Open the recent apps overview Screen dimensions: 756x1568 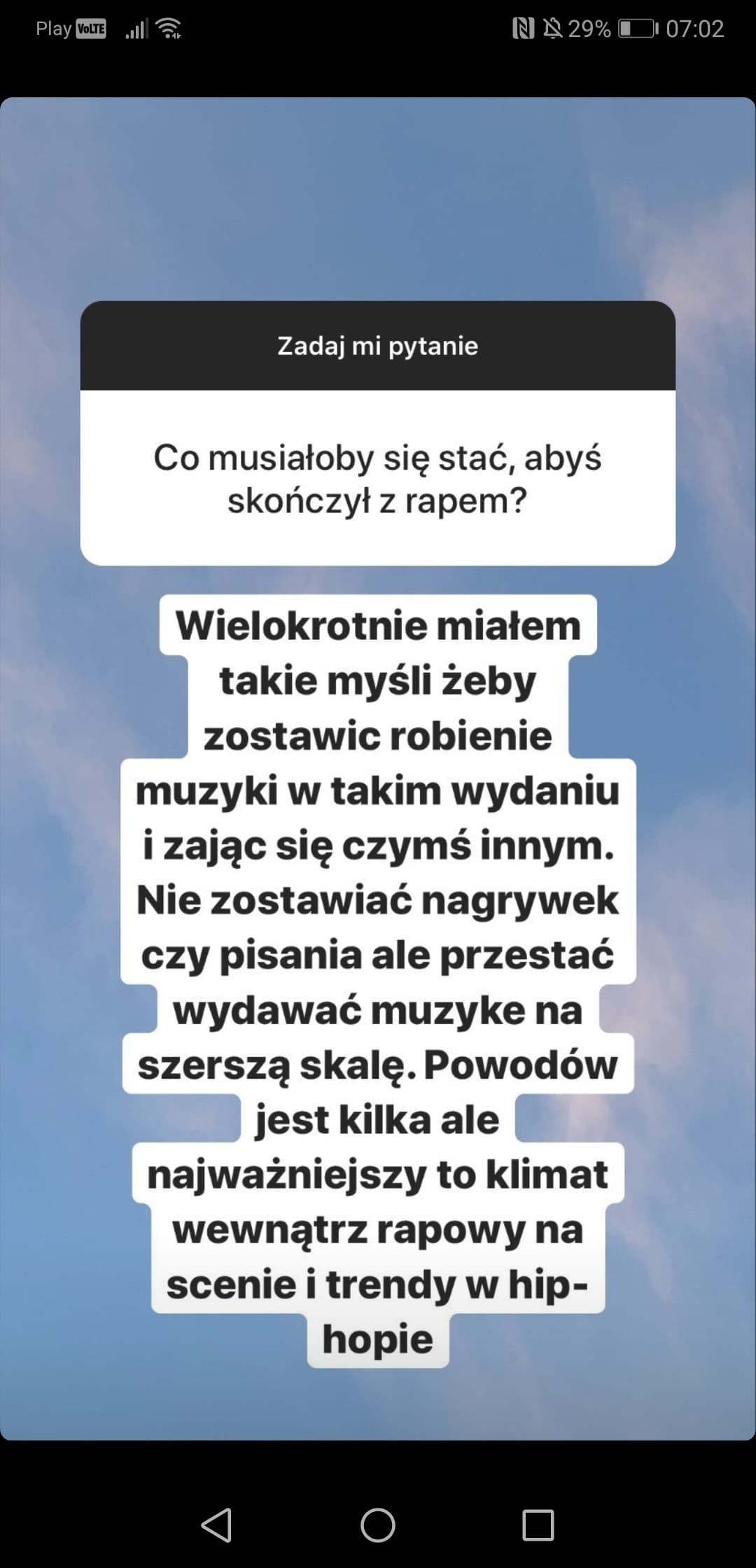tap(538, 1525)
